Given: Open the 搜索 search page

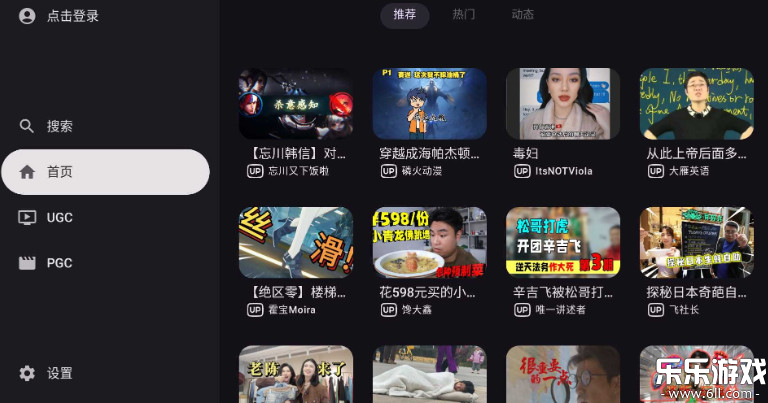Looking at the screenshot, I should (x=59, y=127).
